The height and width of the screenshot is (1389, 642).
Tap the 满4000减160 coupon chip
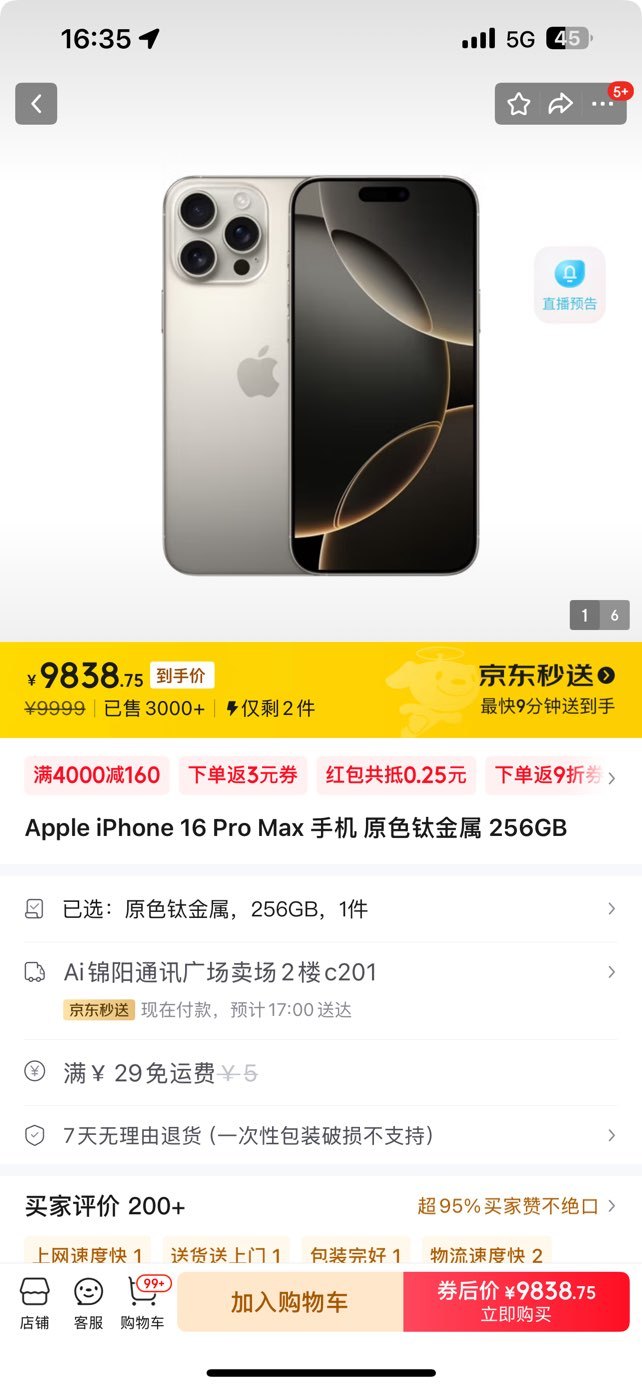[97, 775]
